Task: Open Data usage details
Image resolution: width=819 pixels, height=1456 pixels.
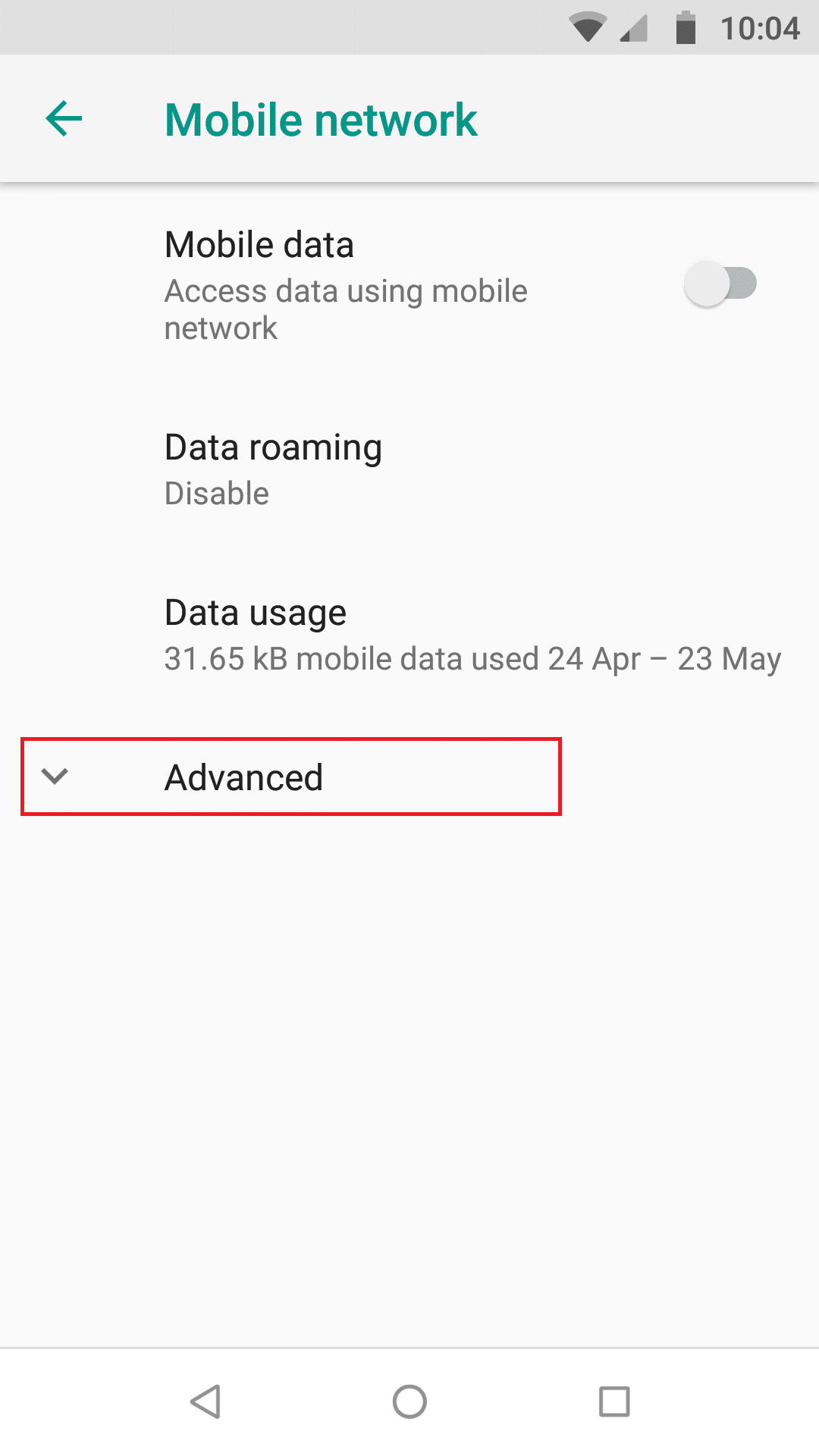Action: tap(409, 635)
